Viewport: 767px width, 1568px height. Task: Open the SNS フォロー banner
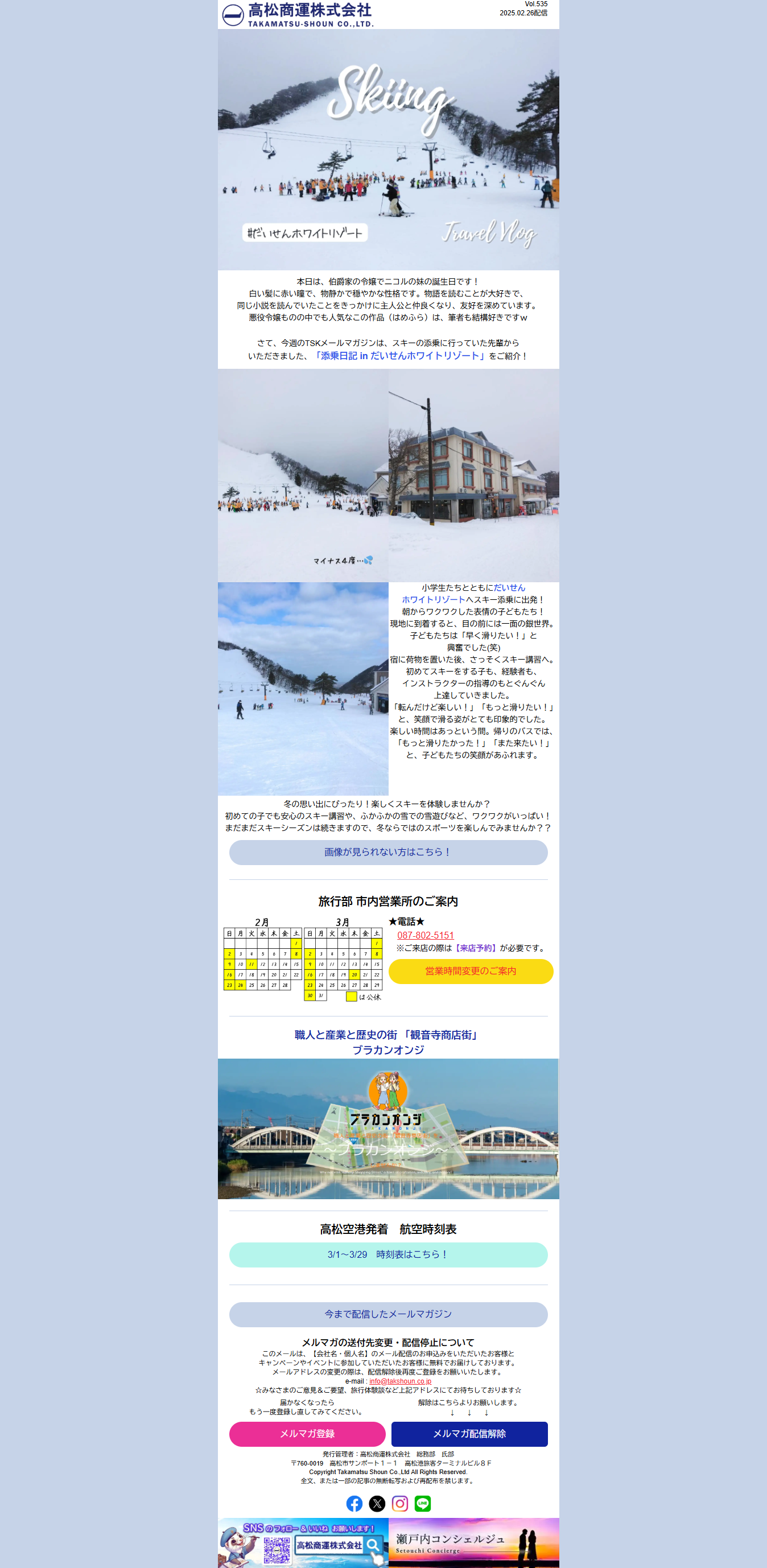coord(303,1542)
